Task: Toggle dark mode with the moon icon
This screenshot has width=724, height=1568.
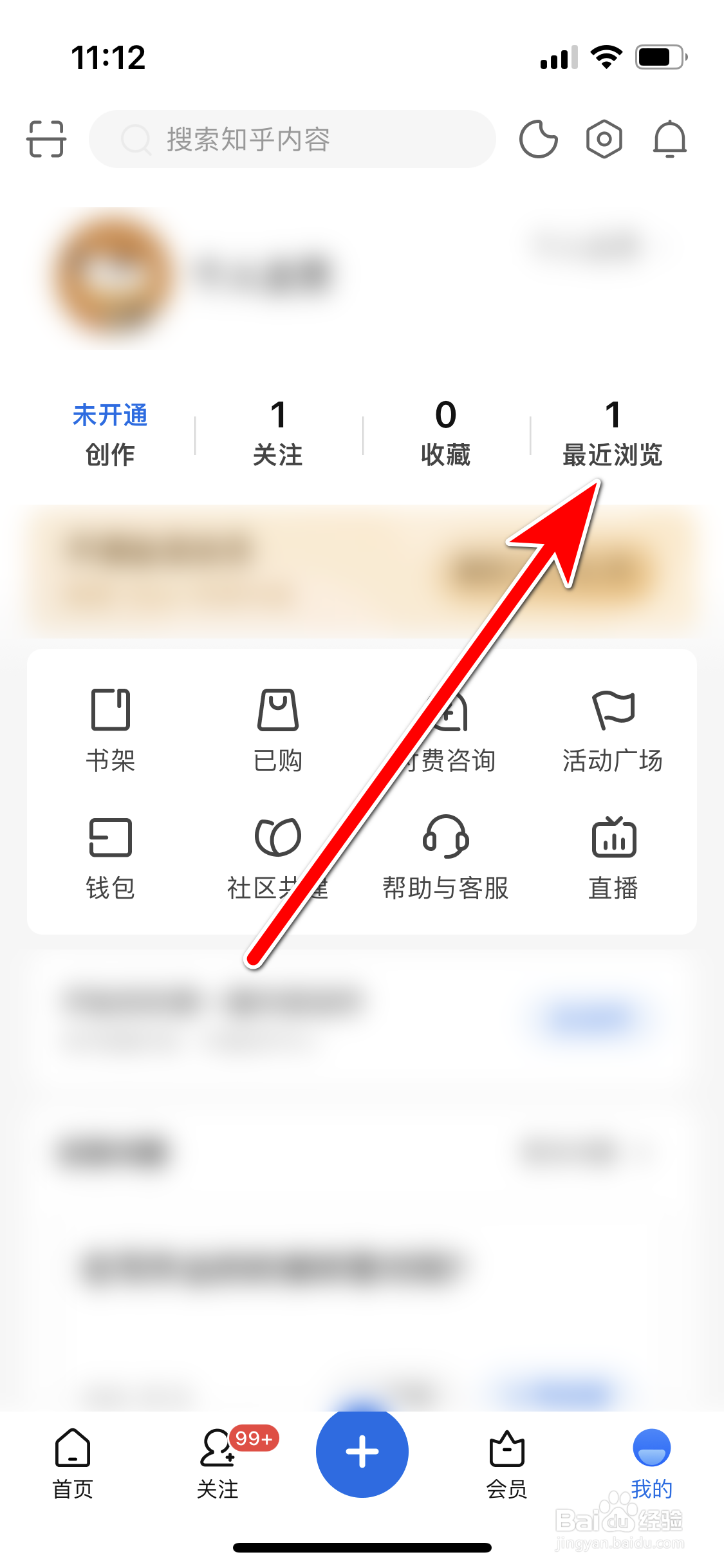Action: pyautogui.click(x=538, y=139)
